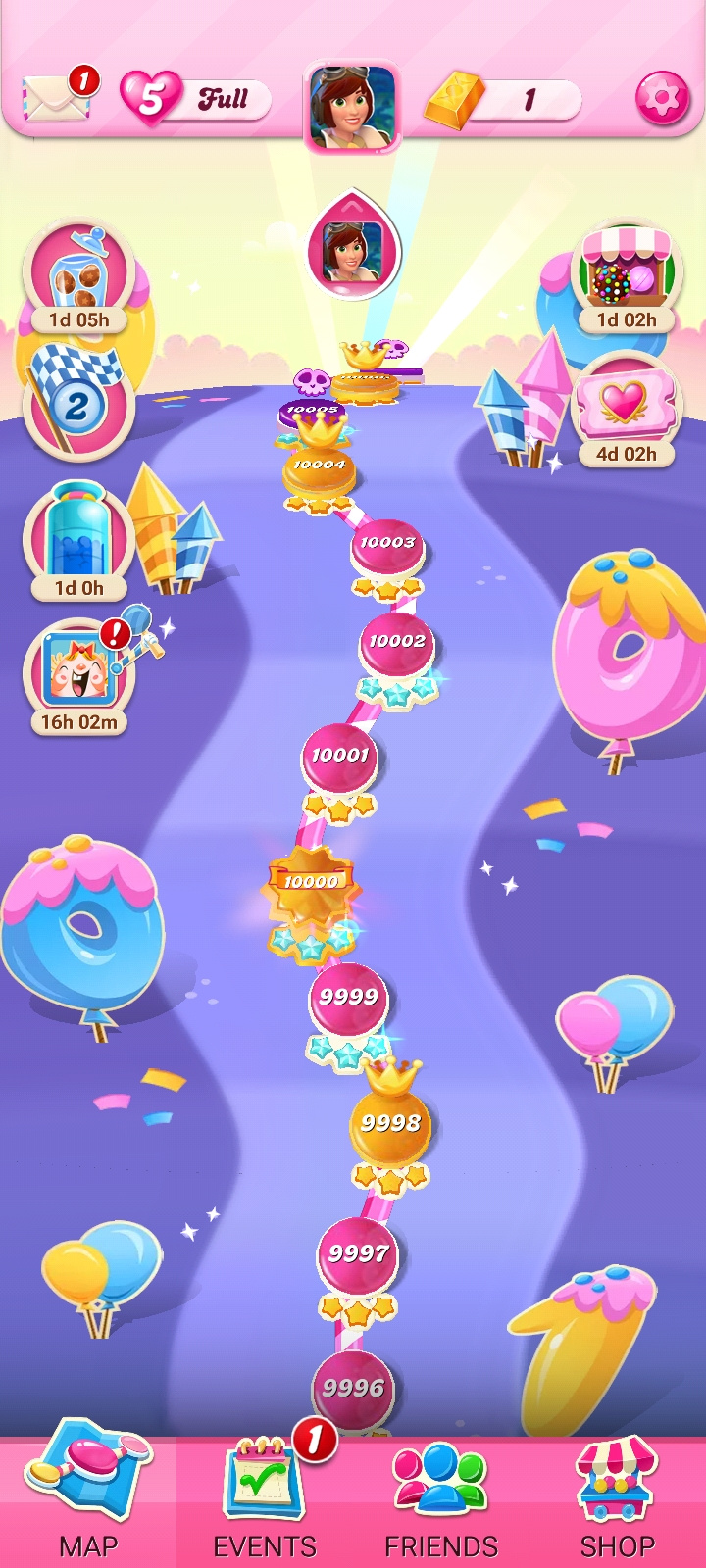
Task: Open the gold bars balance
Action: pyautogui.click(x=503, y=99)
